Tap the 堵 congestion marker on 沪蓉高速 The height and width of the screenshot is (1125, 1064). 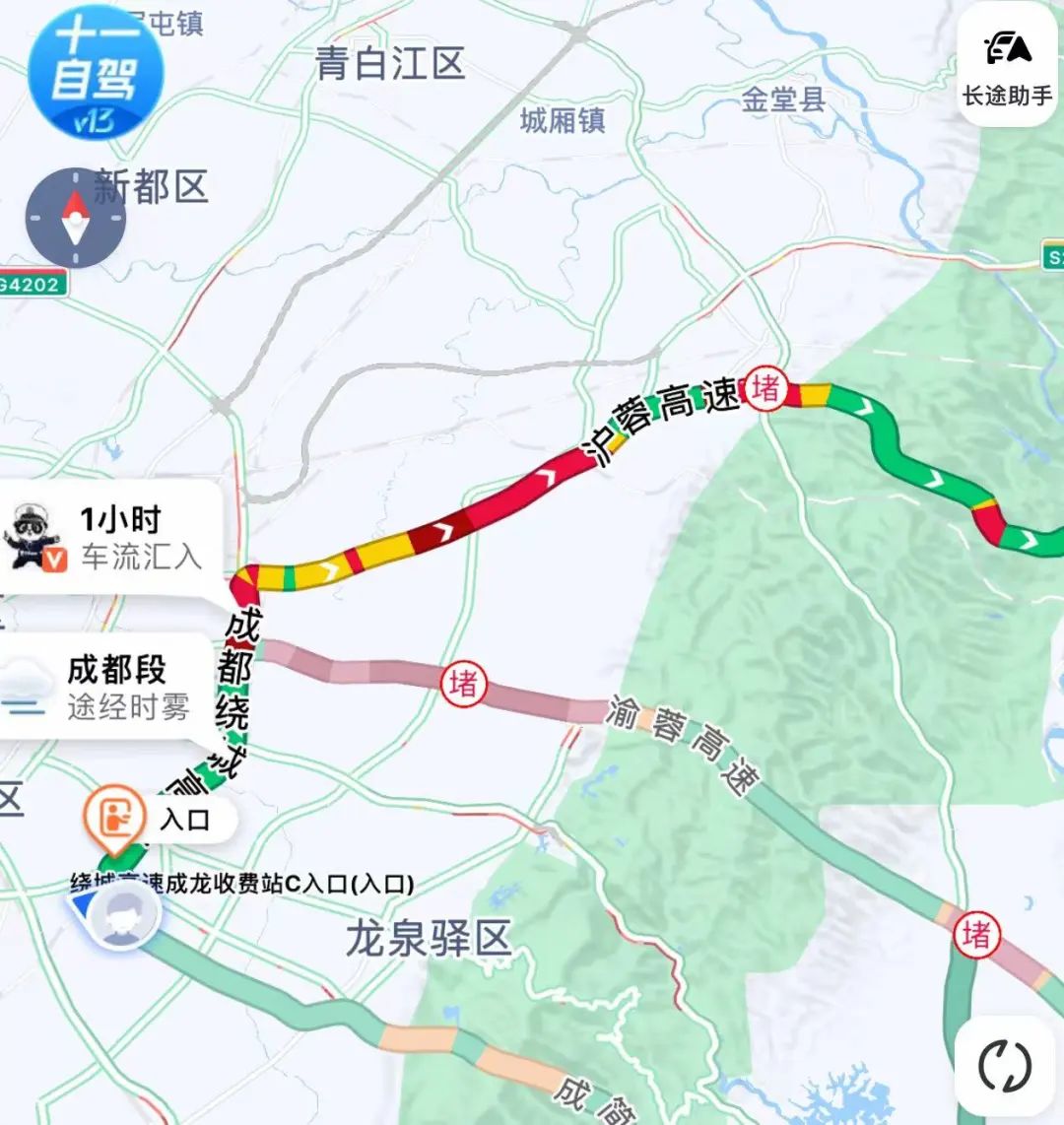(x=765, y=387)
